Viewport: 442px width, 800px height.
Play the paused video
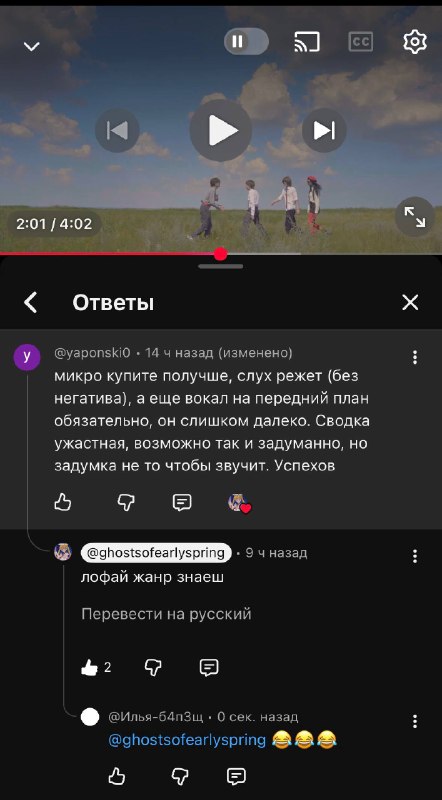point(221,131)
